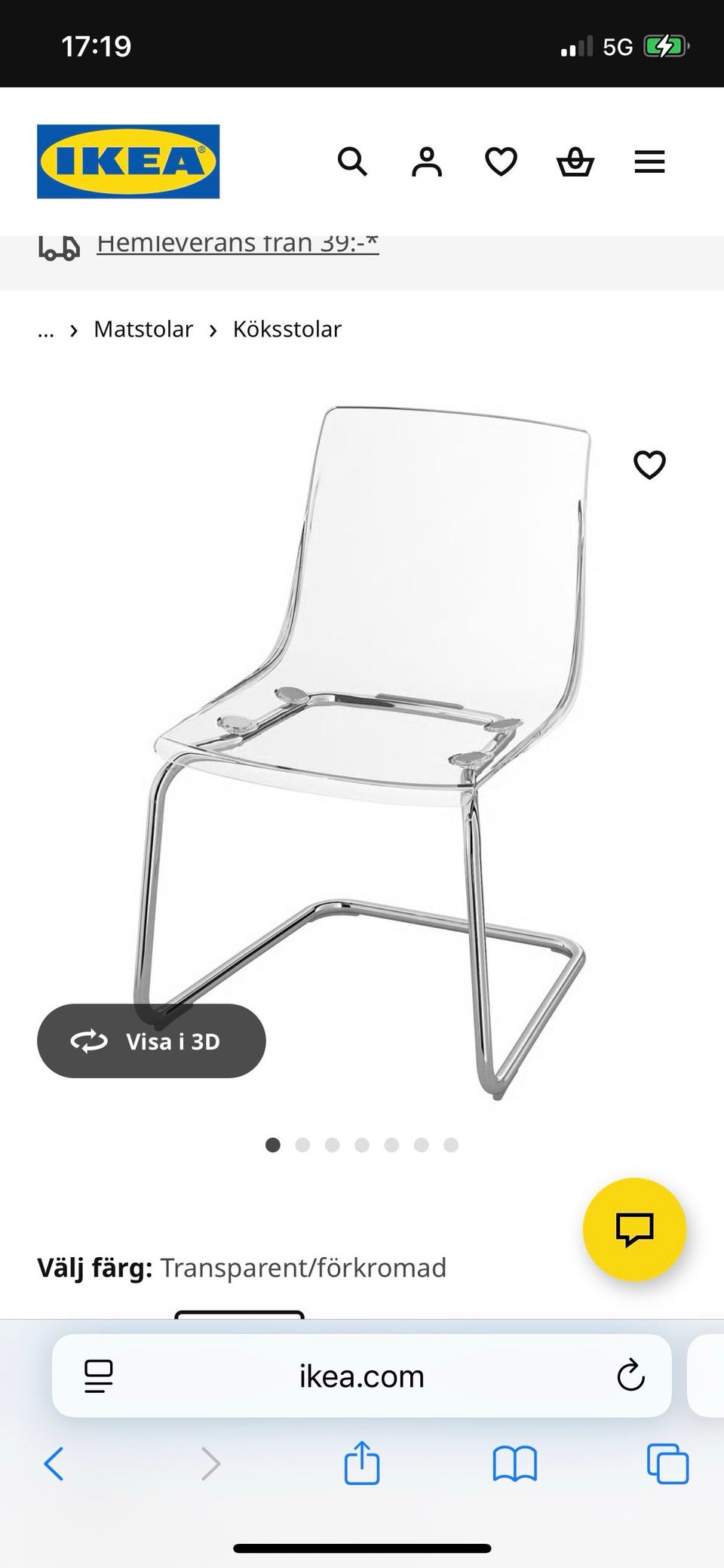
Task: Open the yellow chat bubble button
Action: tap(634, 1229)
